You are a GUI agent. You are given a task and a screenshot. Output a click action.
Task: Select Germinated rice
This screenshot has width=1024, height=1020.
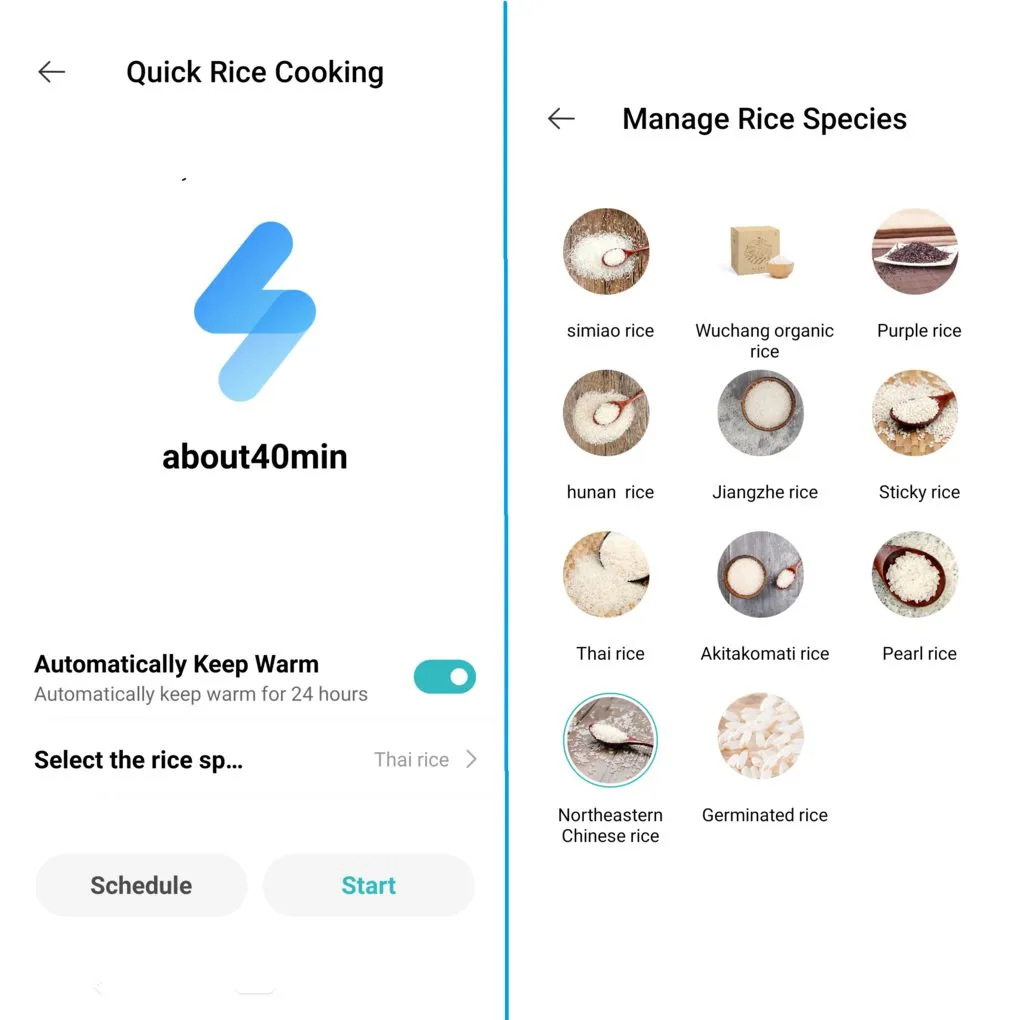(x=760, y=738)
